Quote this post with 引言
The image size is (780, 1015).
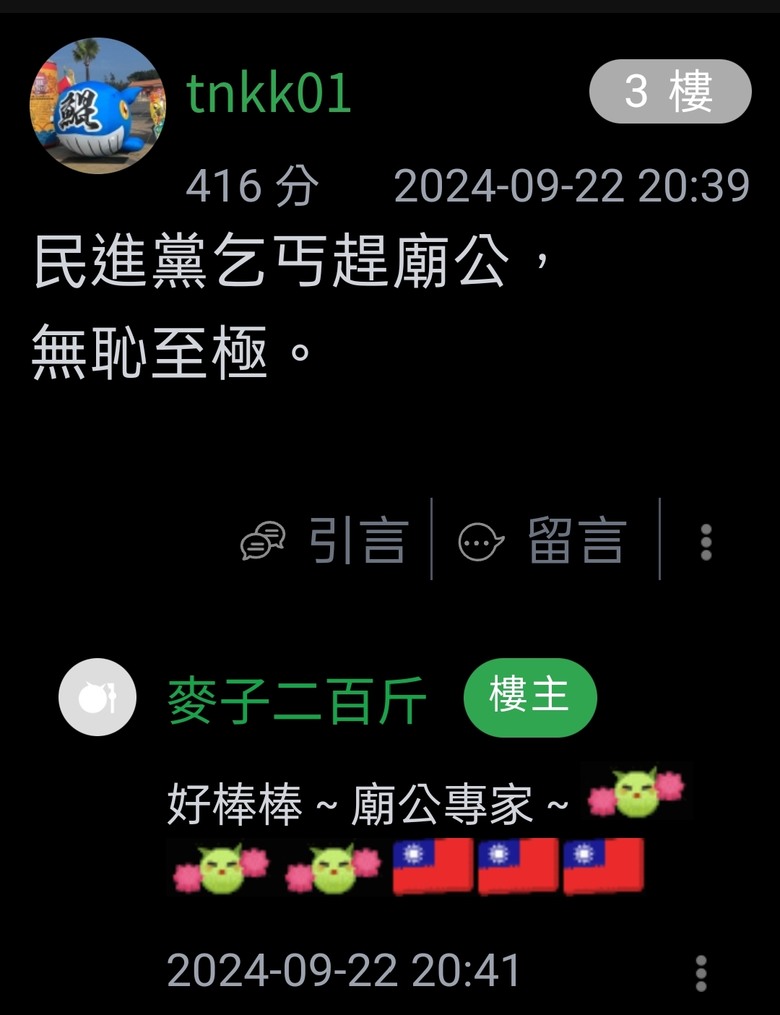[325, 540]
